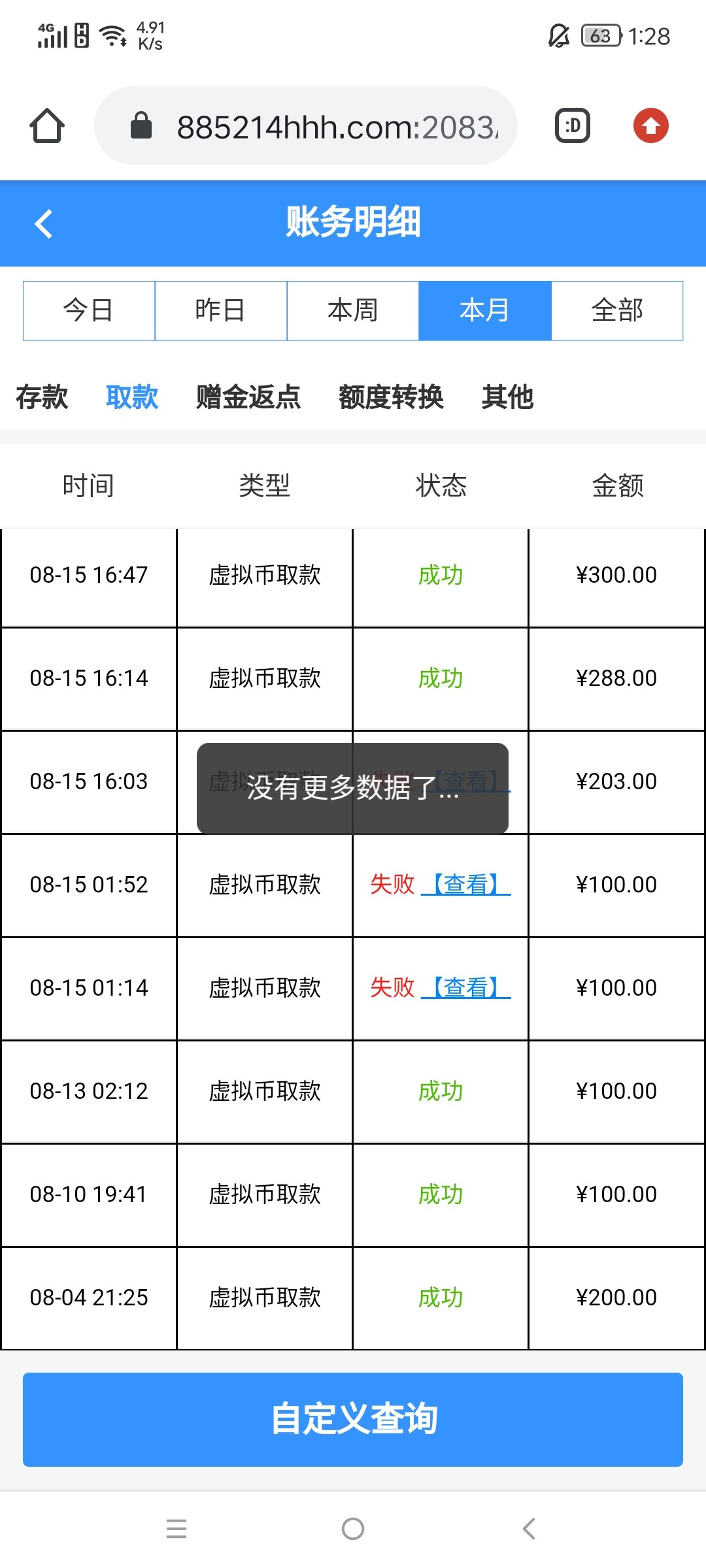Open 查看 for the 08-15 01:52 failed withdrawal

tap(465, 885)
